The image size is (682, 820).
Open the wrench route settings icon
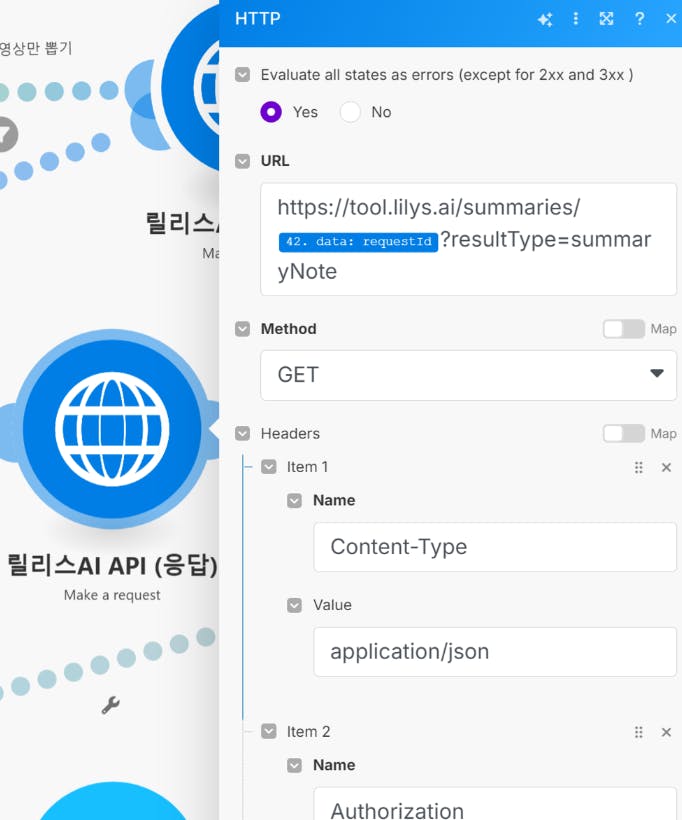coord(111,705)
